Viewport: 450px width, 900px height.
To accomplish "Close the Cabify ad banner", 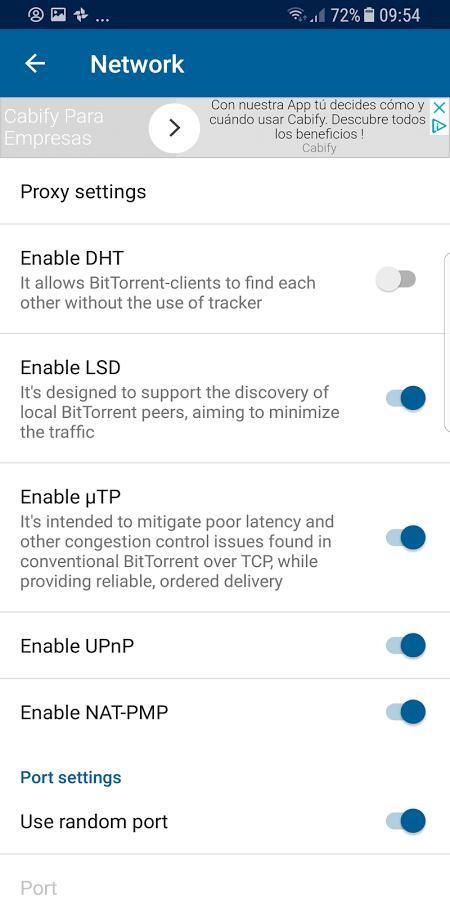I will [439, 107].
